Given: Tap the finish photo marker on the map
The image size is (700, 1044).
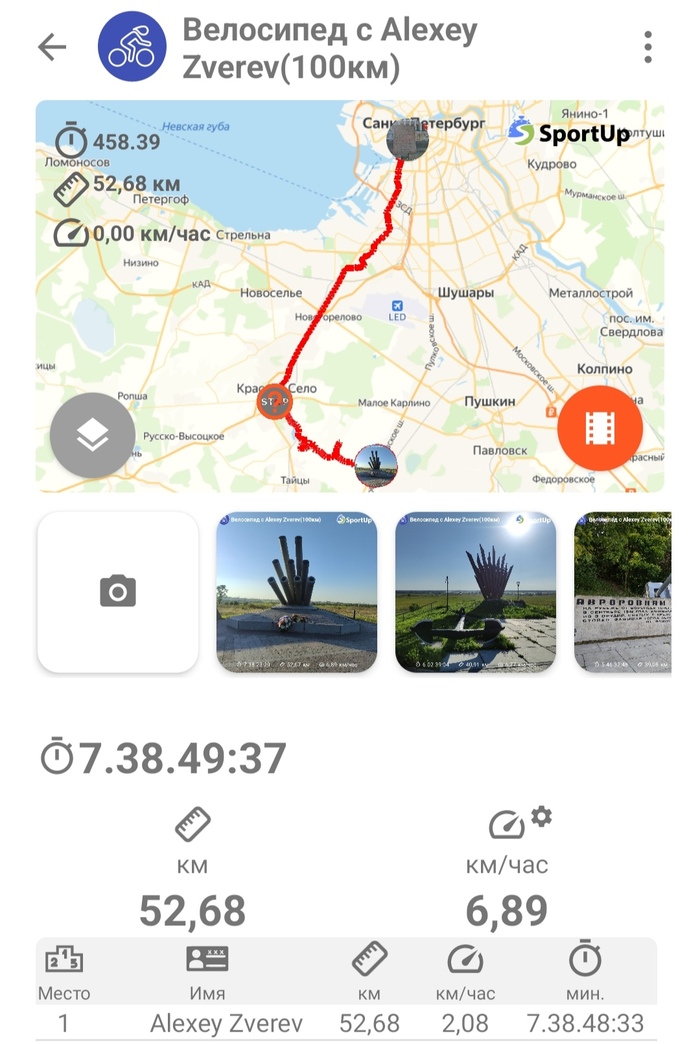Looking at the screenshot, I should pyautogui.click(x=376, y=466).
